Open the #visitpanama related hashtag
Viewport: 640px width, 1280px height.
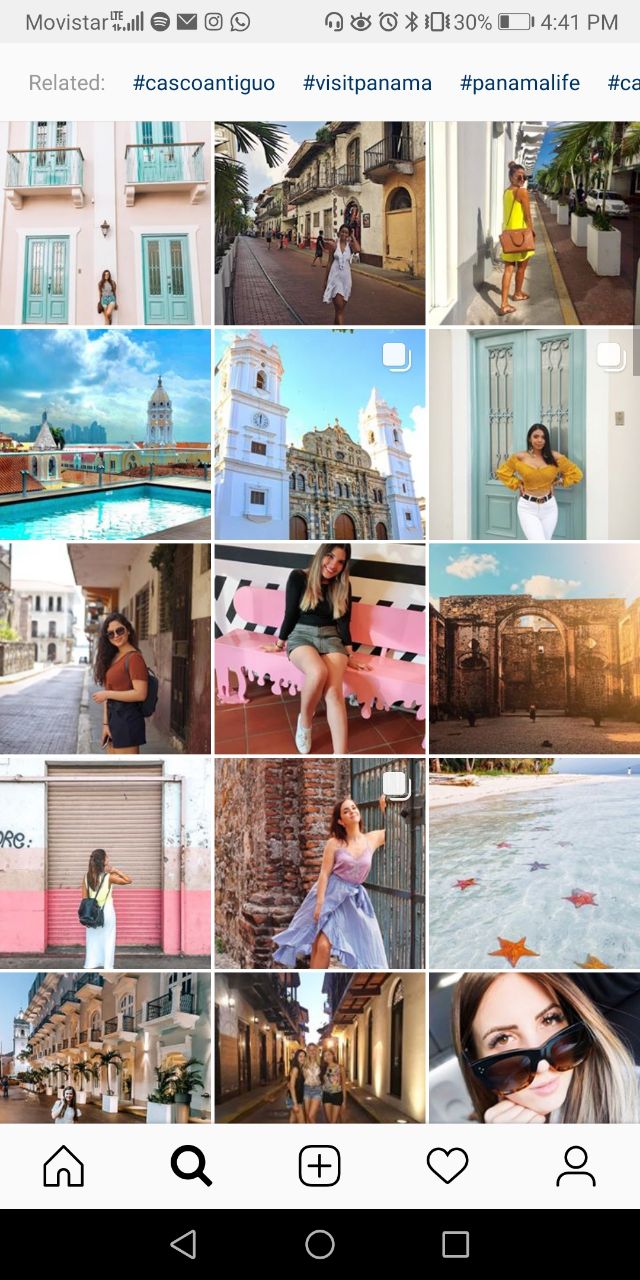tap(367, 83)
